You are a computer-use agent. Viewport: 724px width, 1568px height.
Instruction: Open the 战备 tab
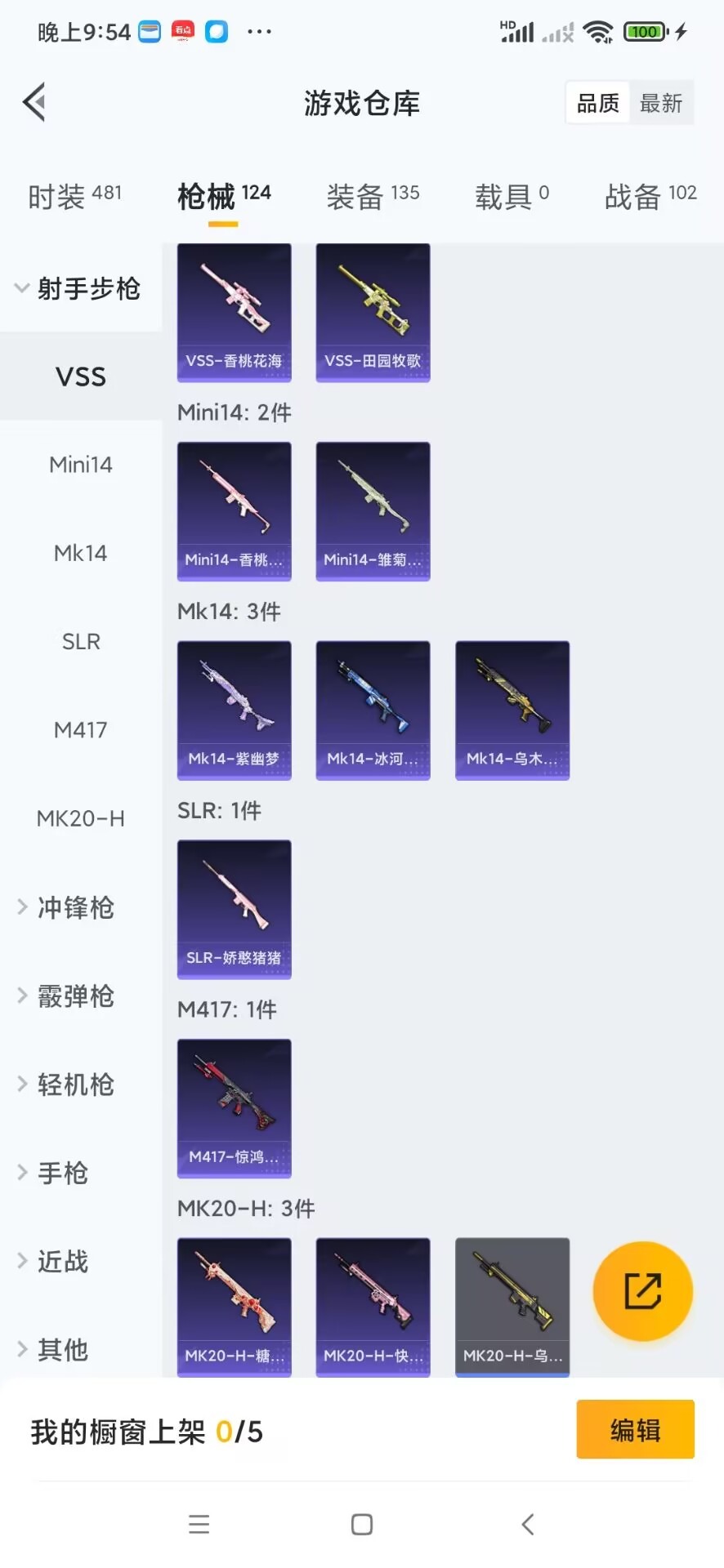(650, 196)
